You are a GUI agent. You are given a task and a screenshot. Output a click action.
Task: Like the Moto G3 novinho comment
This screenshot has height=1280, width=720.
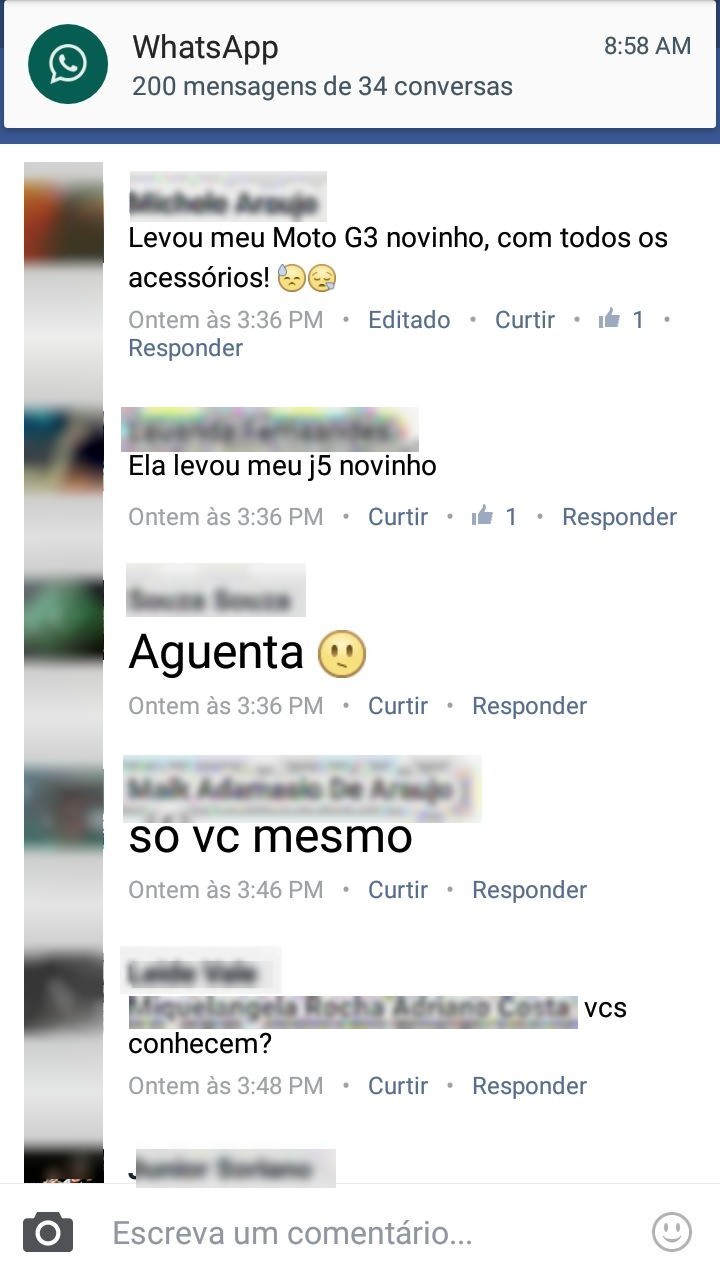point(524,320)
